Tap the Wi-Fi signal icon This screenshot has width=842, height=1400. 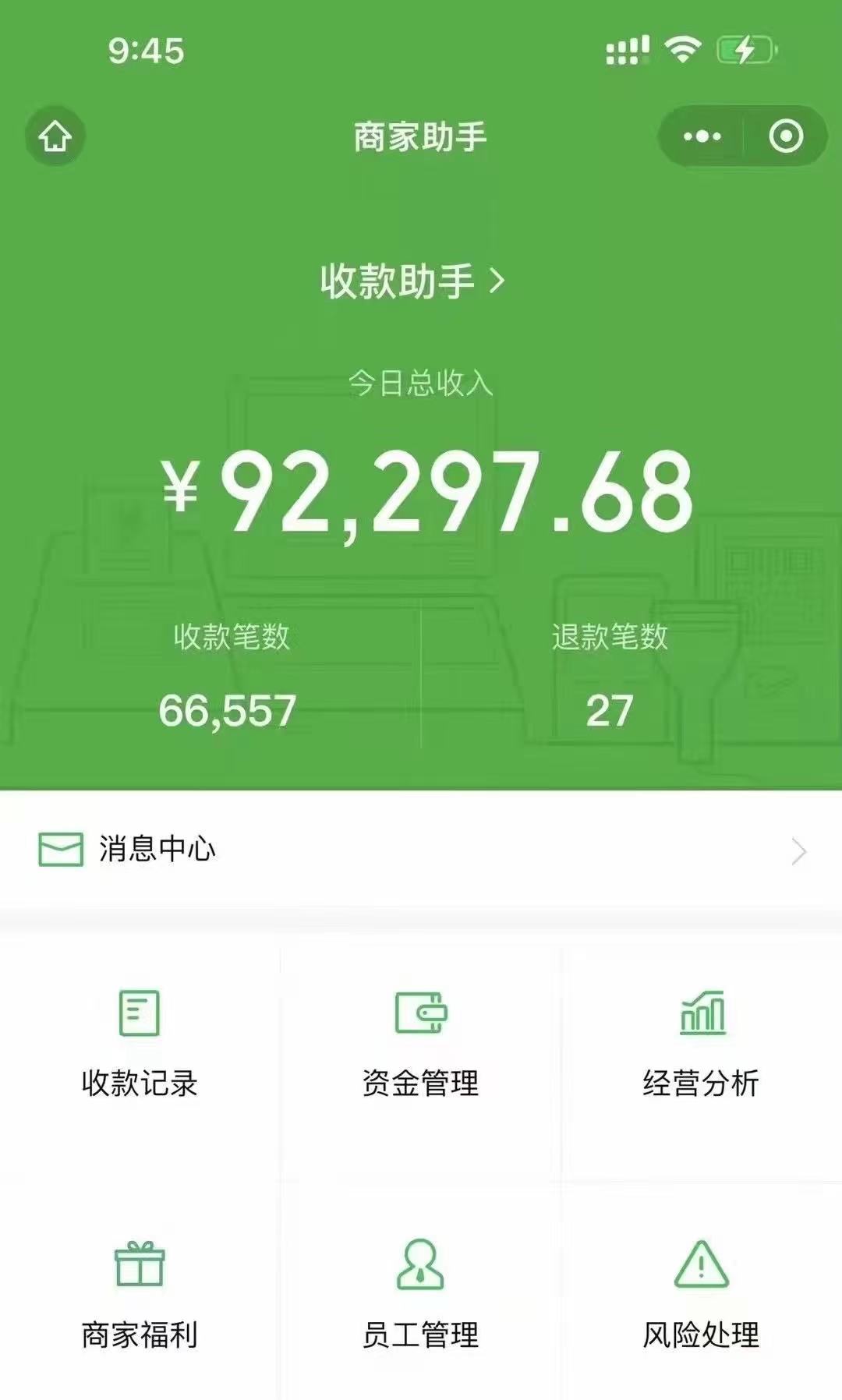coord(680,48)
